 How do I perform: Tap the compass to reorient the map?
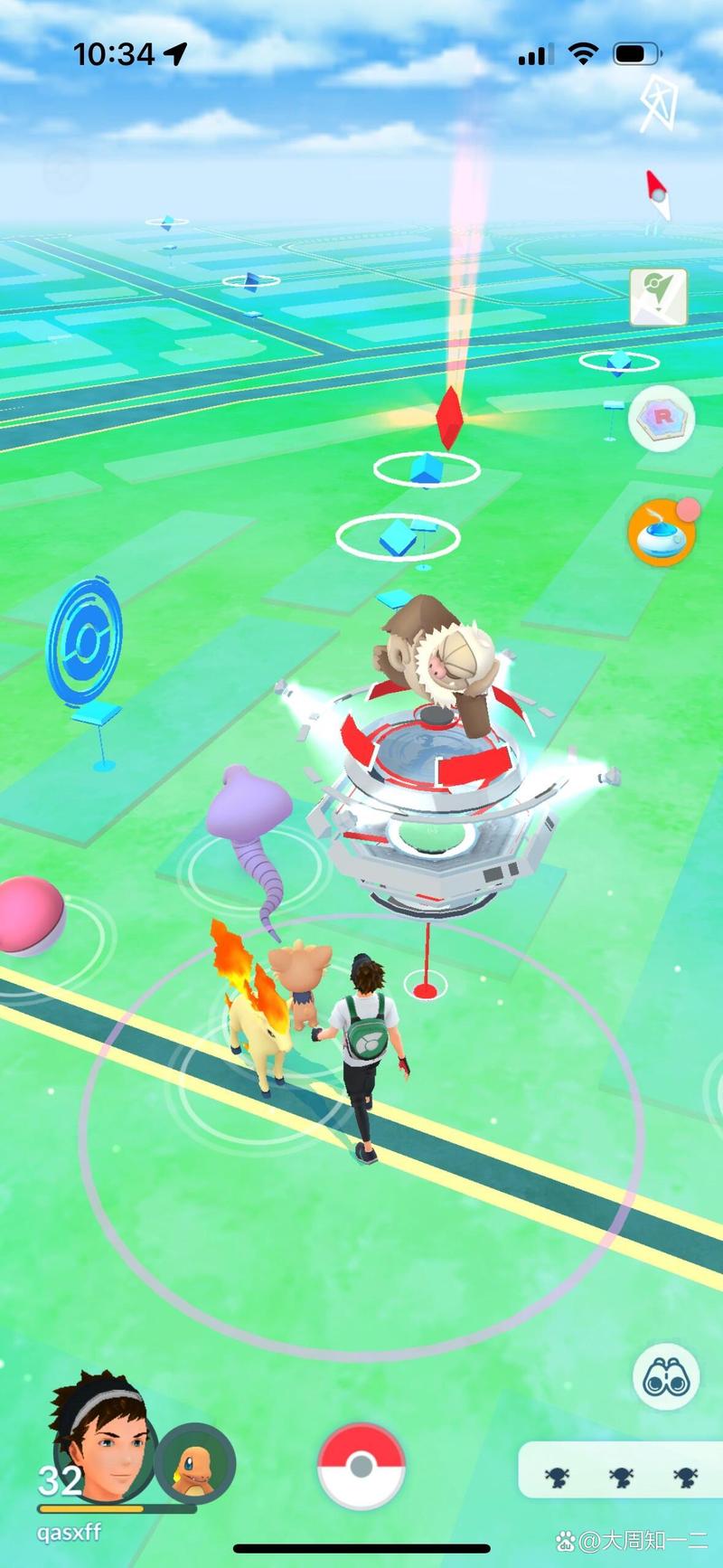pos(658,194)
